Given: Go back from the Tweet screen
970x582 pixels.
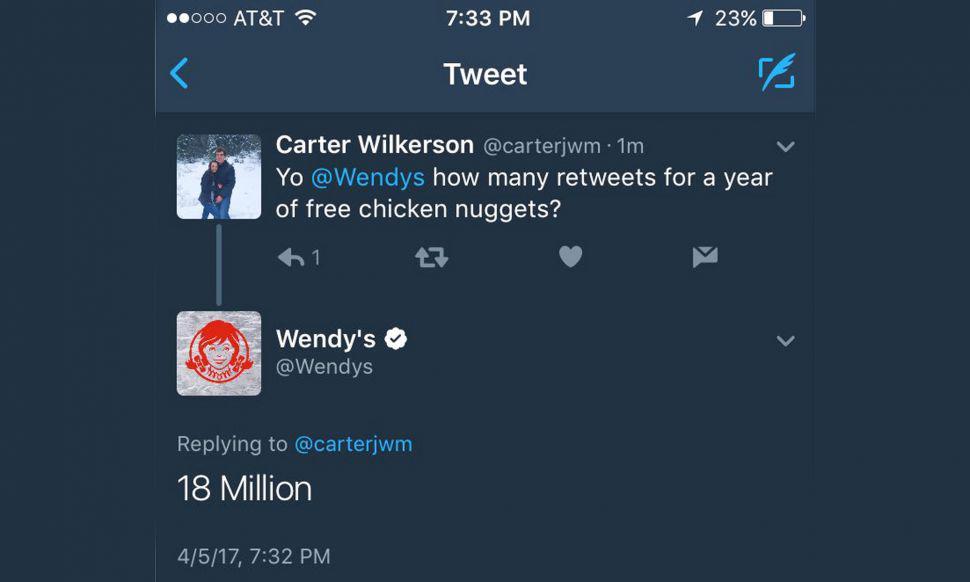Looking at the screenshot, I should tap(180, 73).
